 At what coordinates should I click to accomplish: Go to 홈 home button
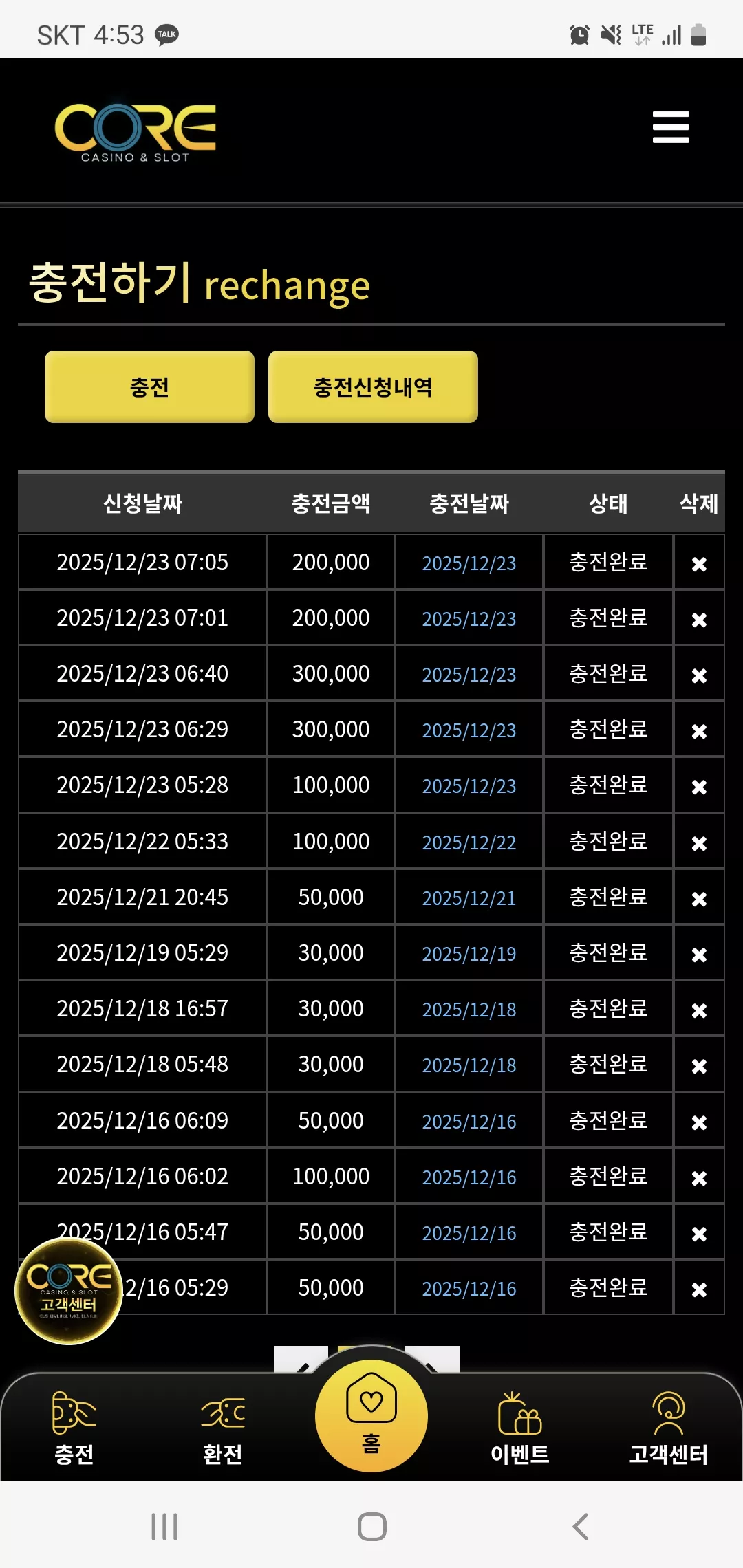(x=371, y=1415)
